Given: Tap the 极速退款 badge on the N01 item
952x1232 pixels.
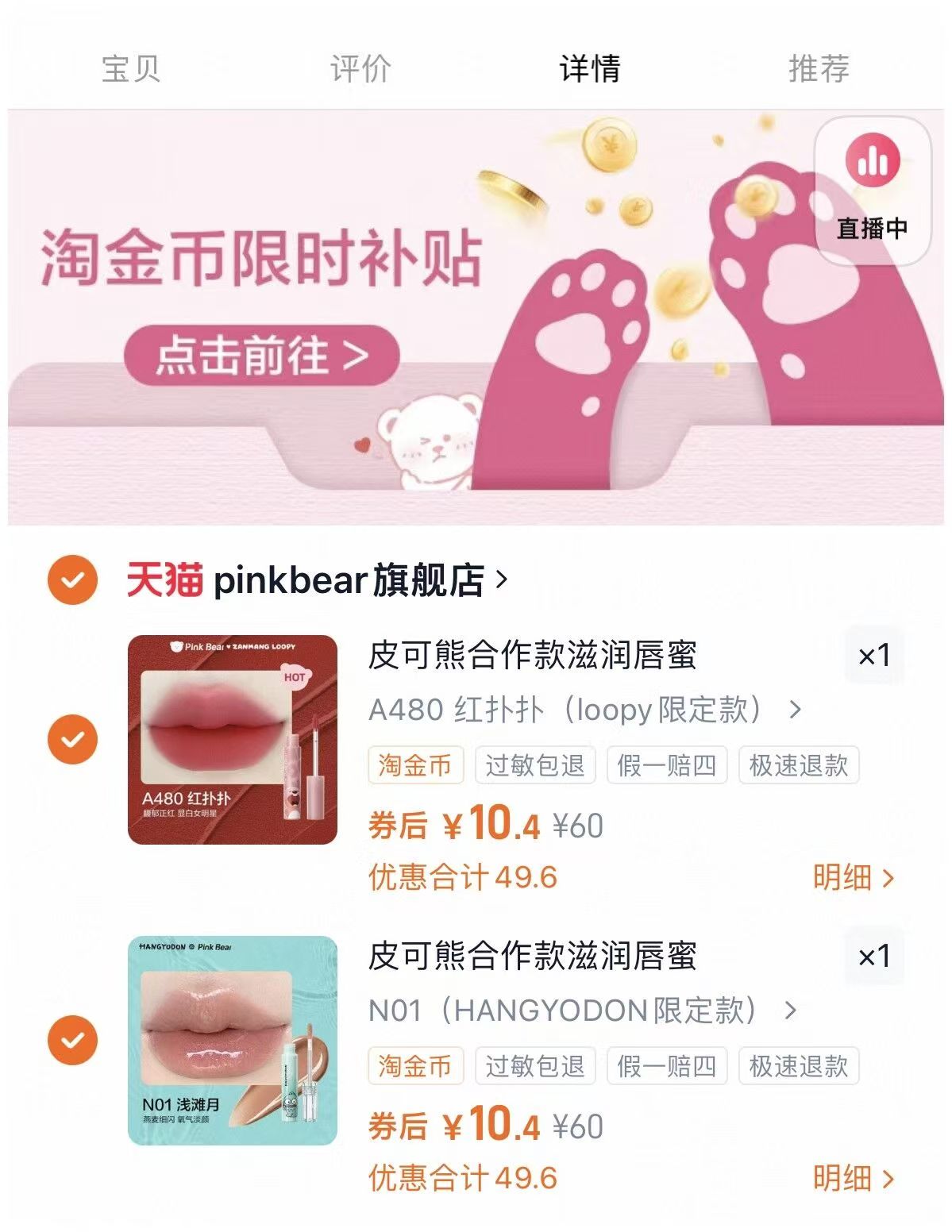Looking at the screenshot, I should [799, 1068].
